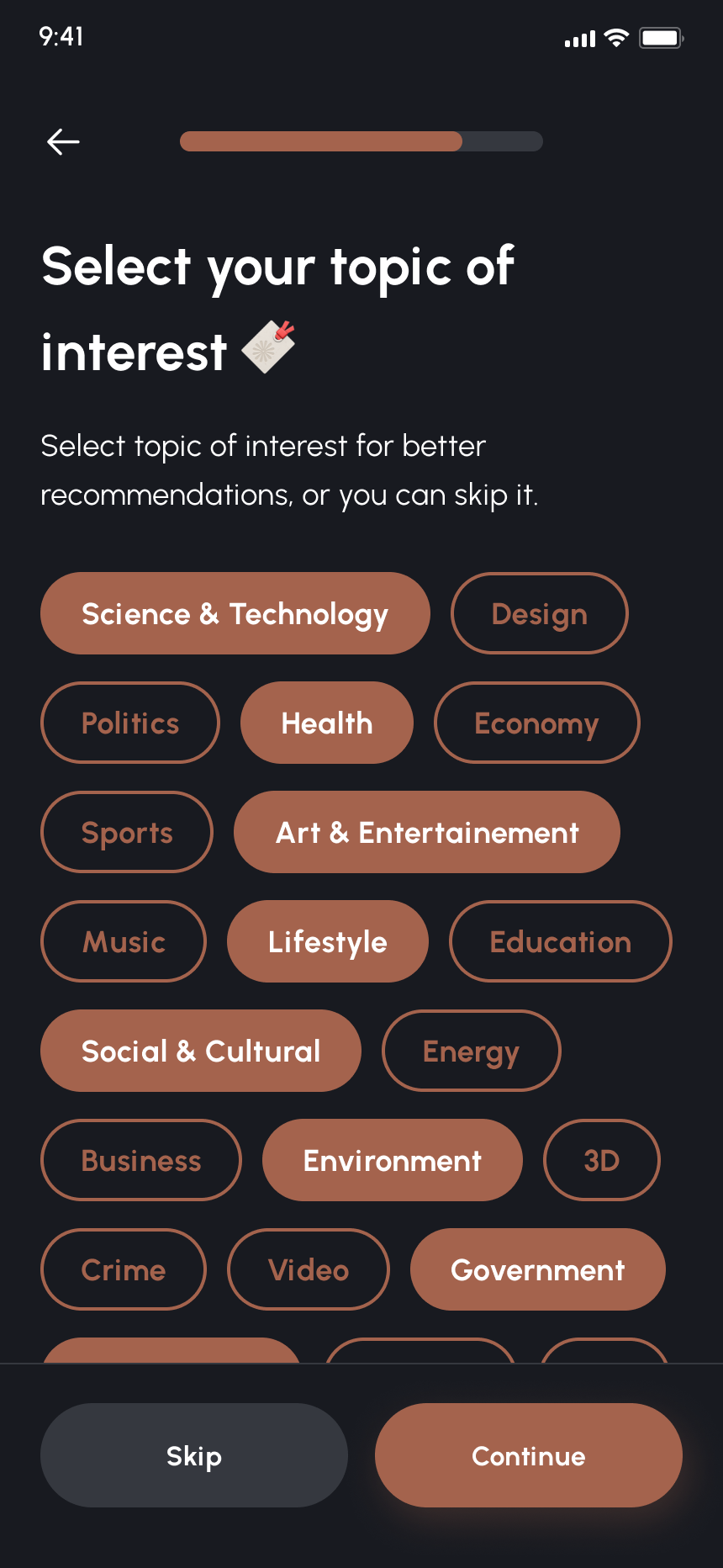This screenshot has width=723, height=1568.
Task: Unselect Social & Cultural
Action: 200,1051
